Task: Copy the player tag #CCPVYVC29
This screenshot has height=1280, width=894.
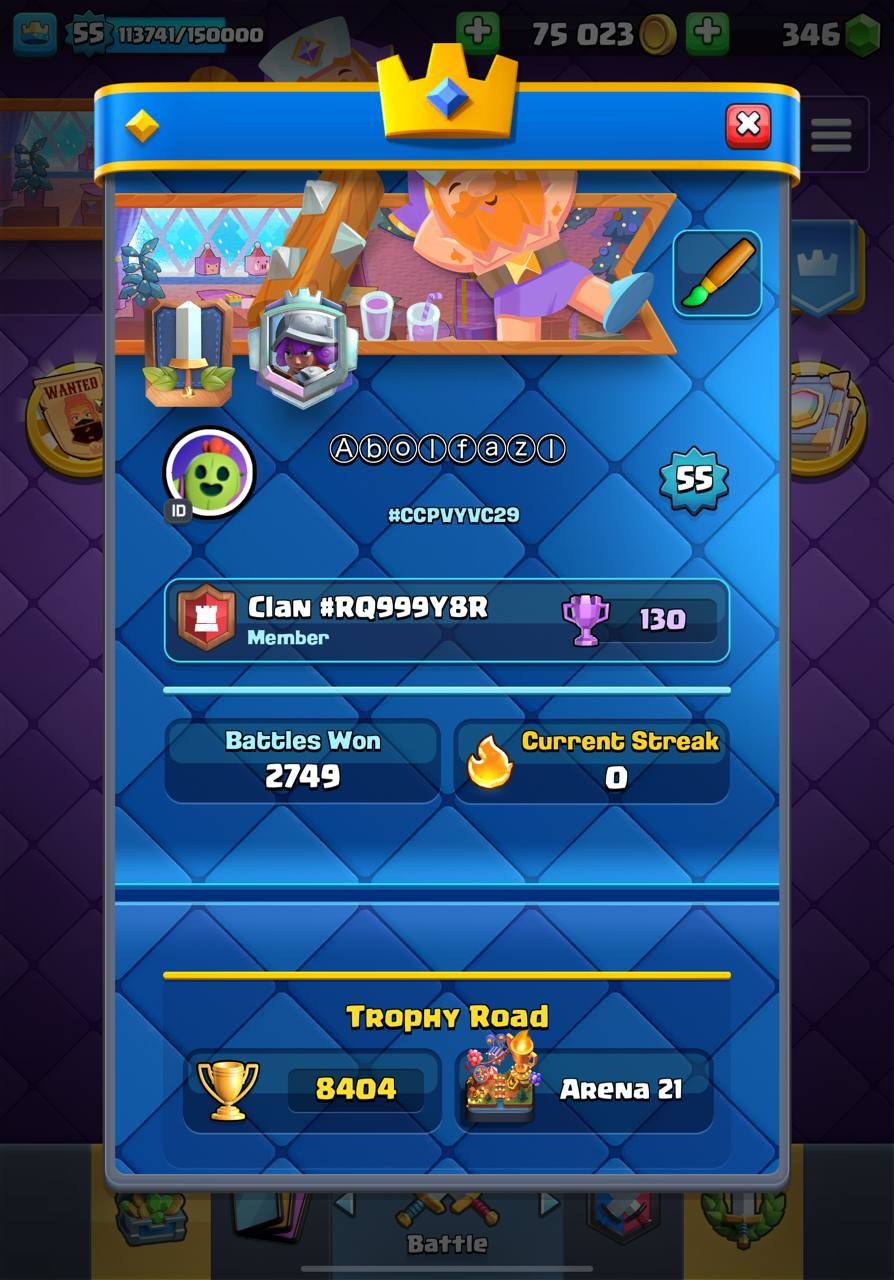Action: (453, 516)
